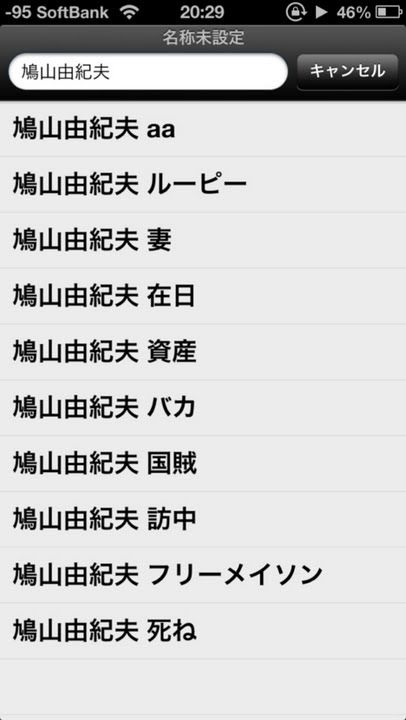This screenshot has width=406, height=720.
Task: Open the suggestion 鳩山由紀夫 妻
Action: click(x=203, y=241)
